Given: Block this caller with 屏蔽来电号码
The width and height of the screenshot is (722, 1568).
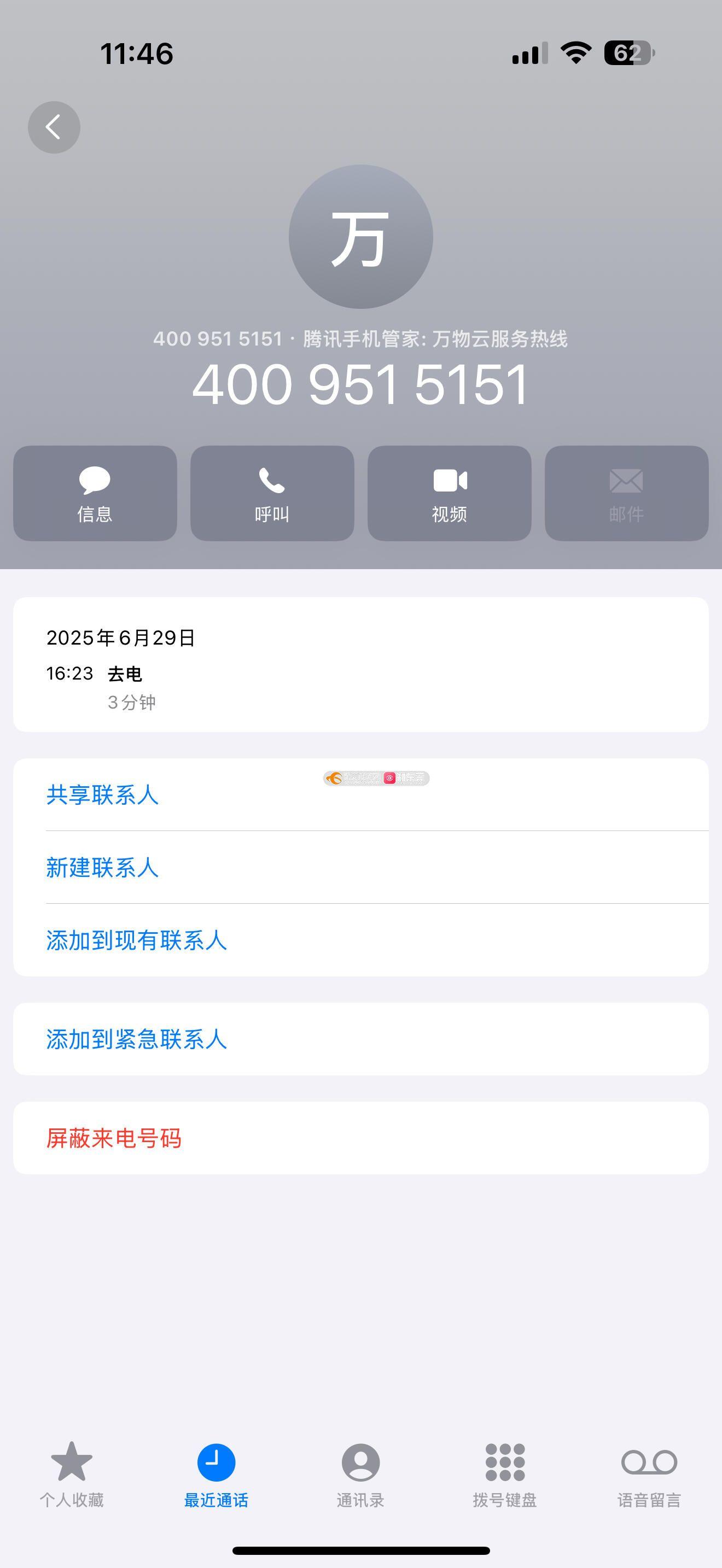Looking at the screenshot, I should [x=114, y=1138].
